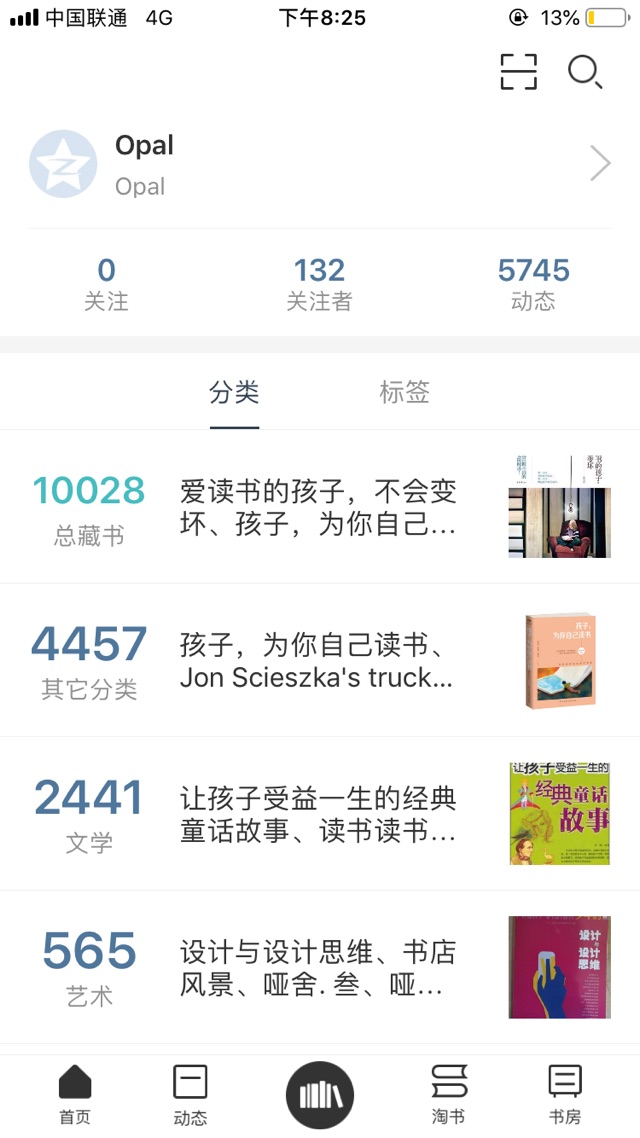Image resolution: width=640 pixels, height=1138 pixels.
Task: Open the 总藏书 collection of 10028 books
Action: (x=320, y=507)
